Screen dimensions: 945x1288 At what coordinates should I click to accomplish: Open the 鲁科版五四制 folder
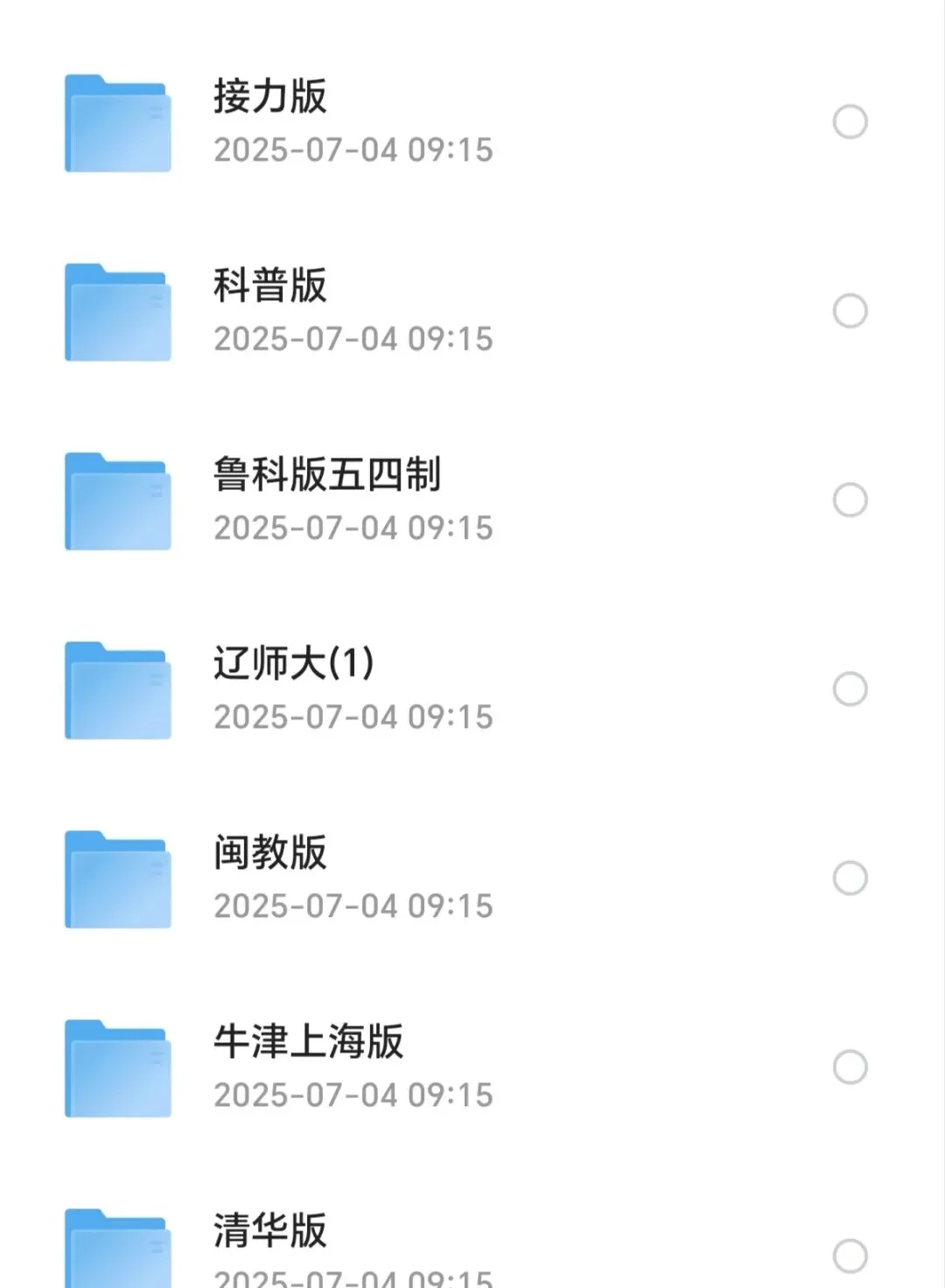[x=326, y=474]
